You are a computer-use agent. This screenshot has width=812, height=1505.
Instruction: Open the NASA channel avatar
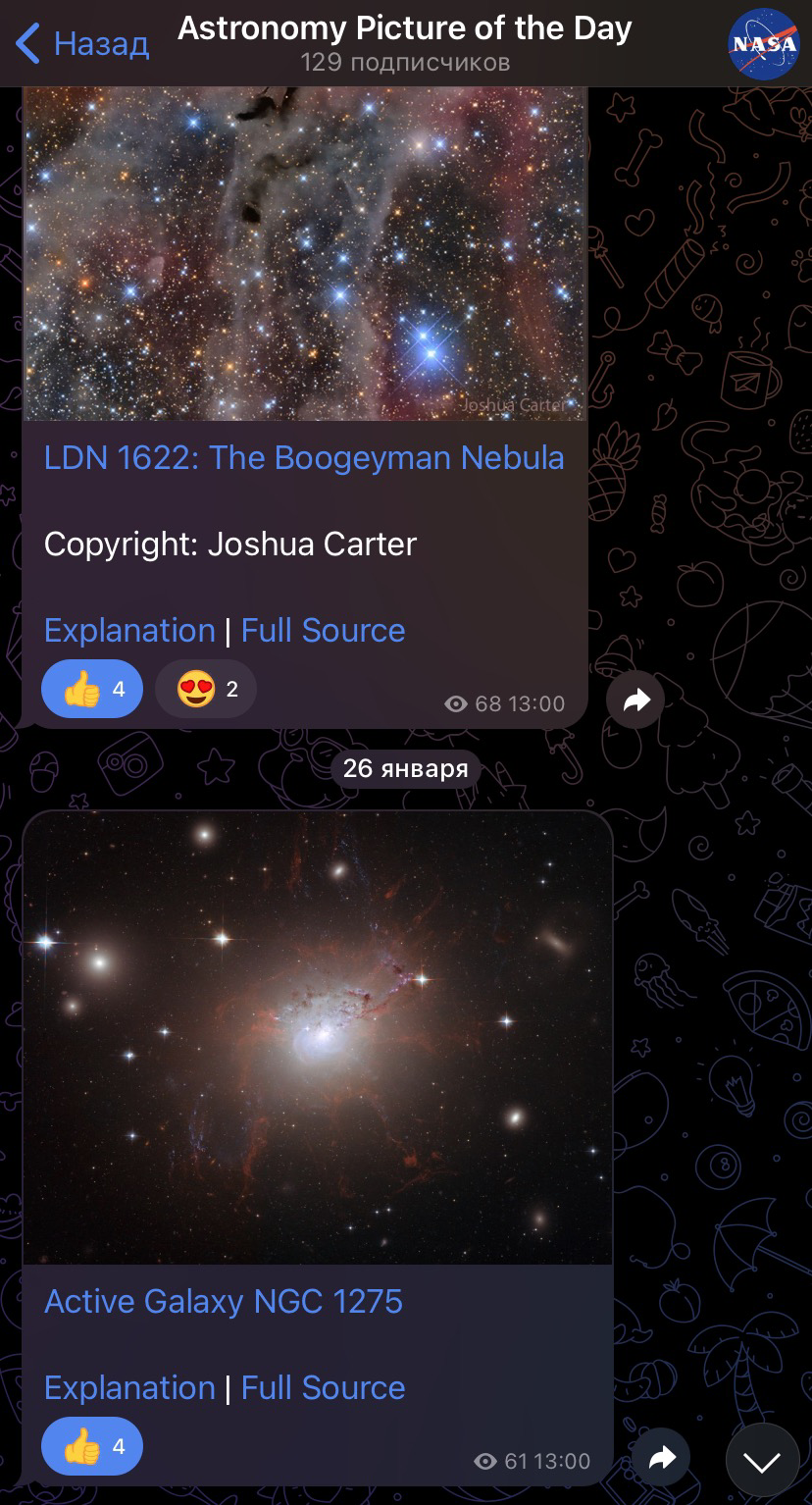pos(764,43)
